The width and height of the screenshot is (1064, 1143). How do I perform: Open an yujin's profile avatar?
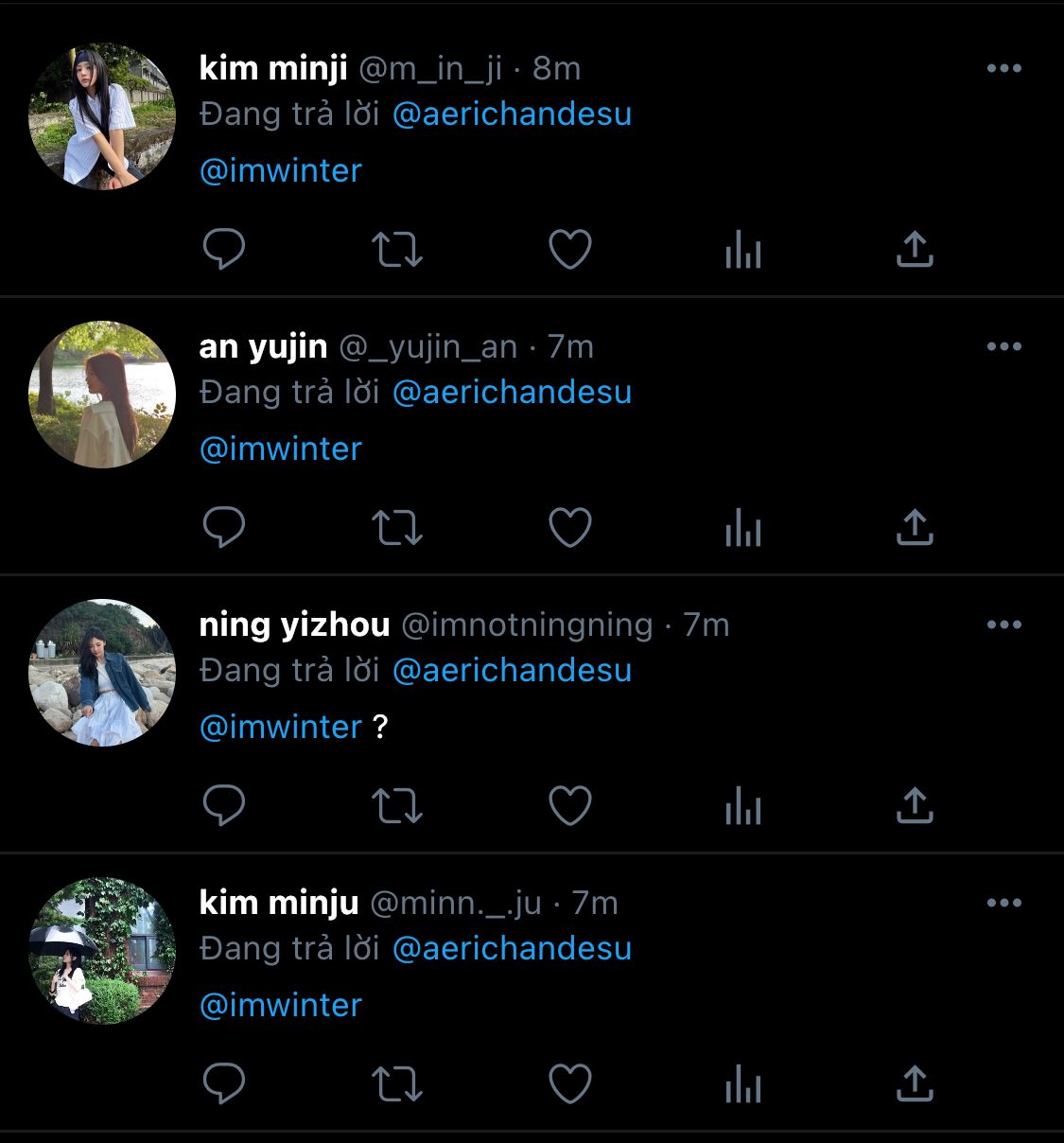102,395
